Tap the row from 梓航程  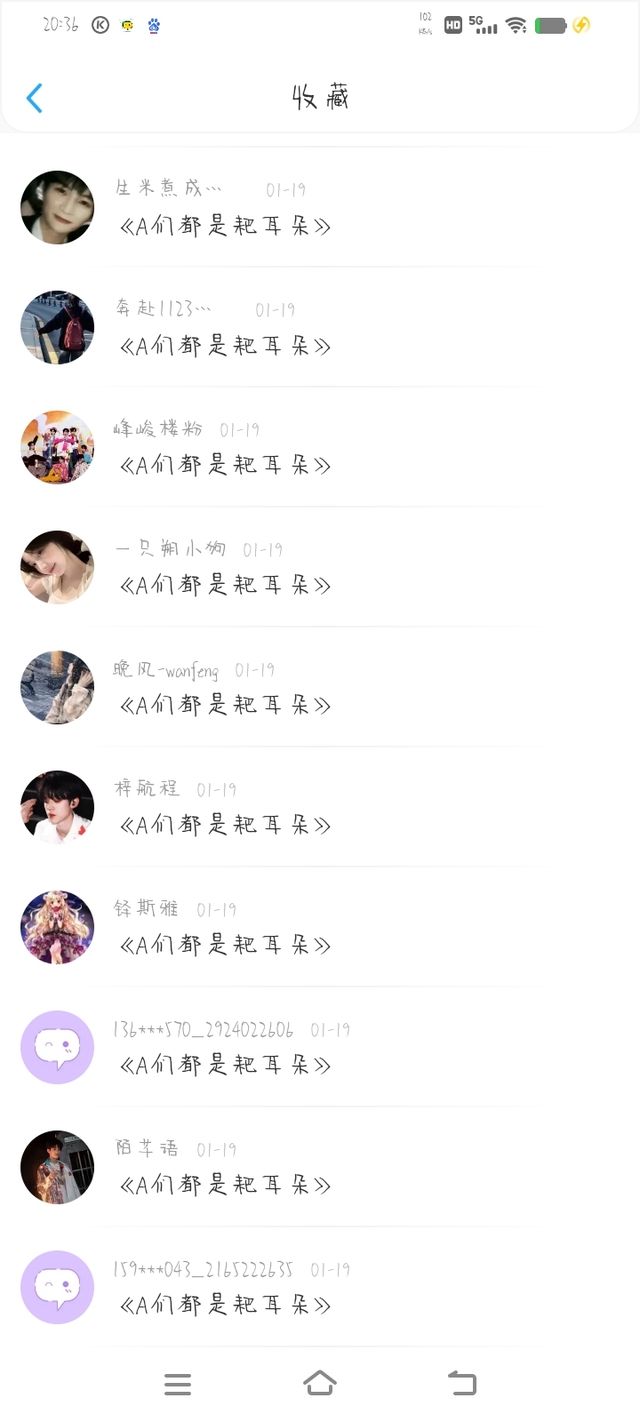tap(320, 807)
